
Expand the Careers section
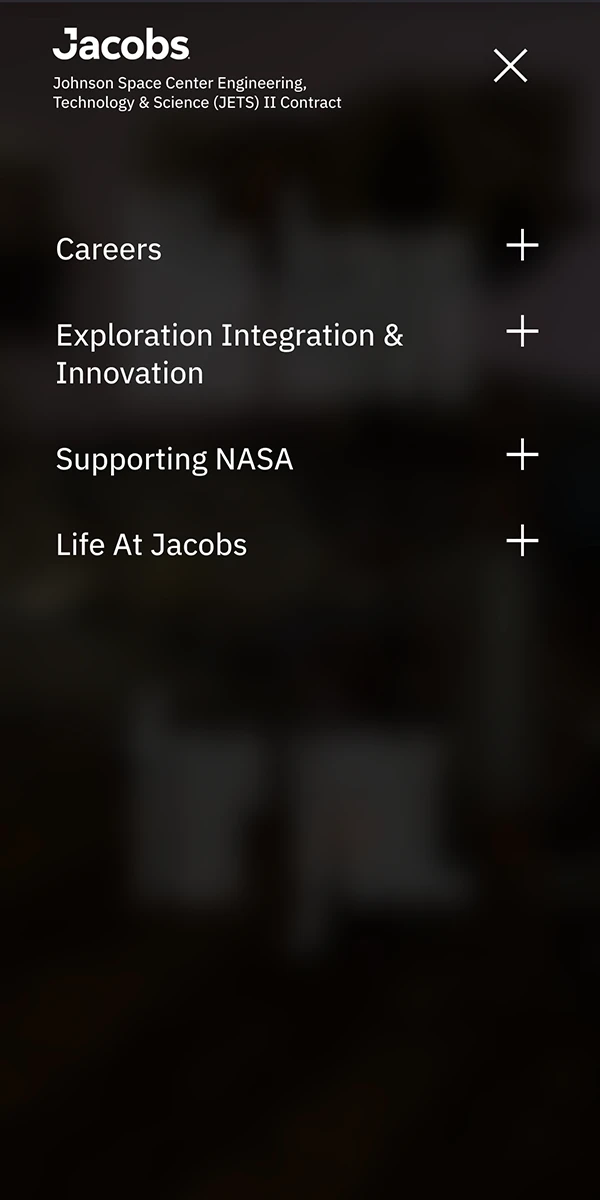[x=522, y=245]
